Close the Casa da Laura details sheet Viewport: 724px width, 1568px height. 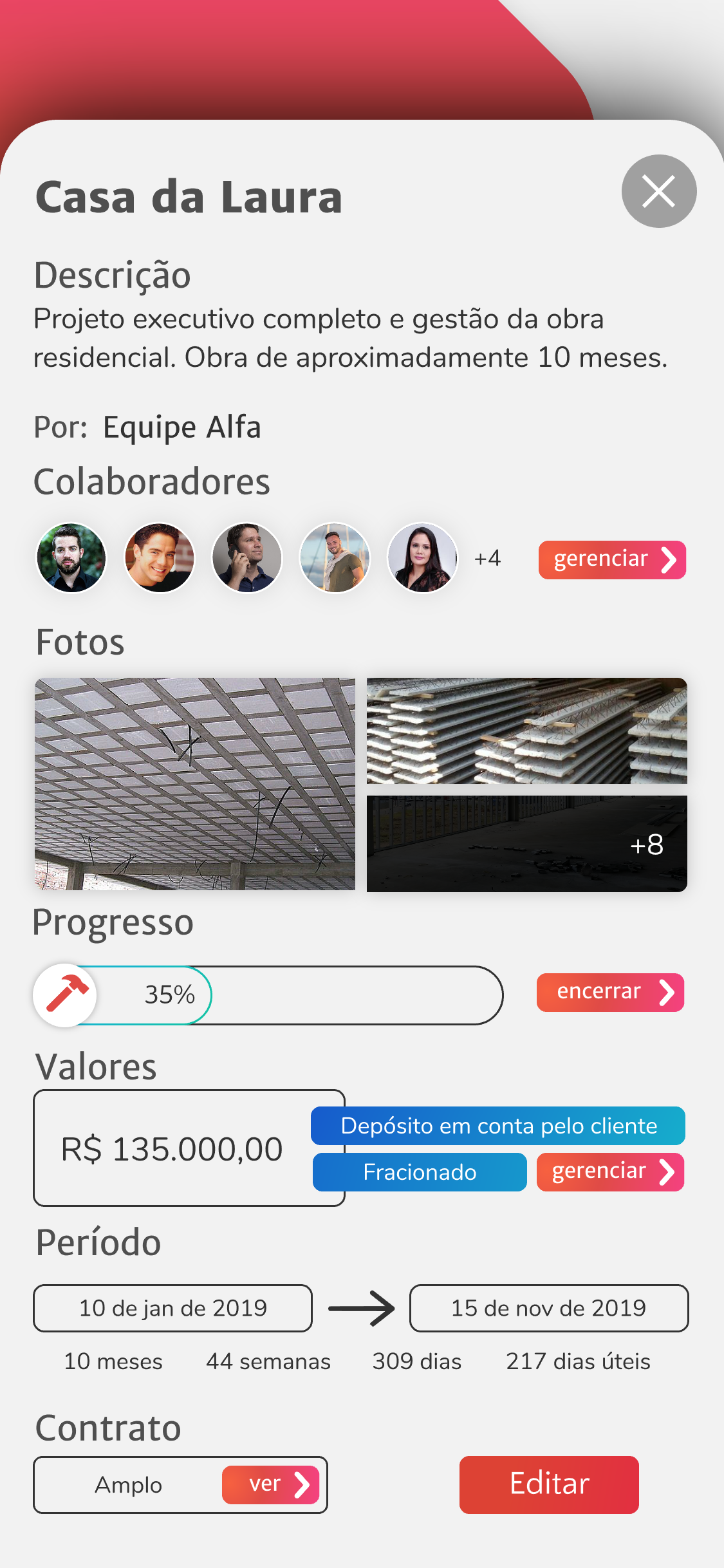pyautogui.click(x=658, y=191)
